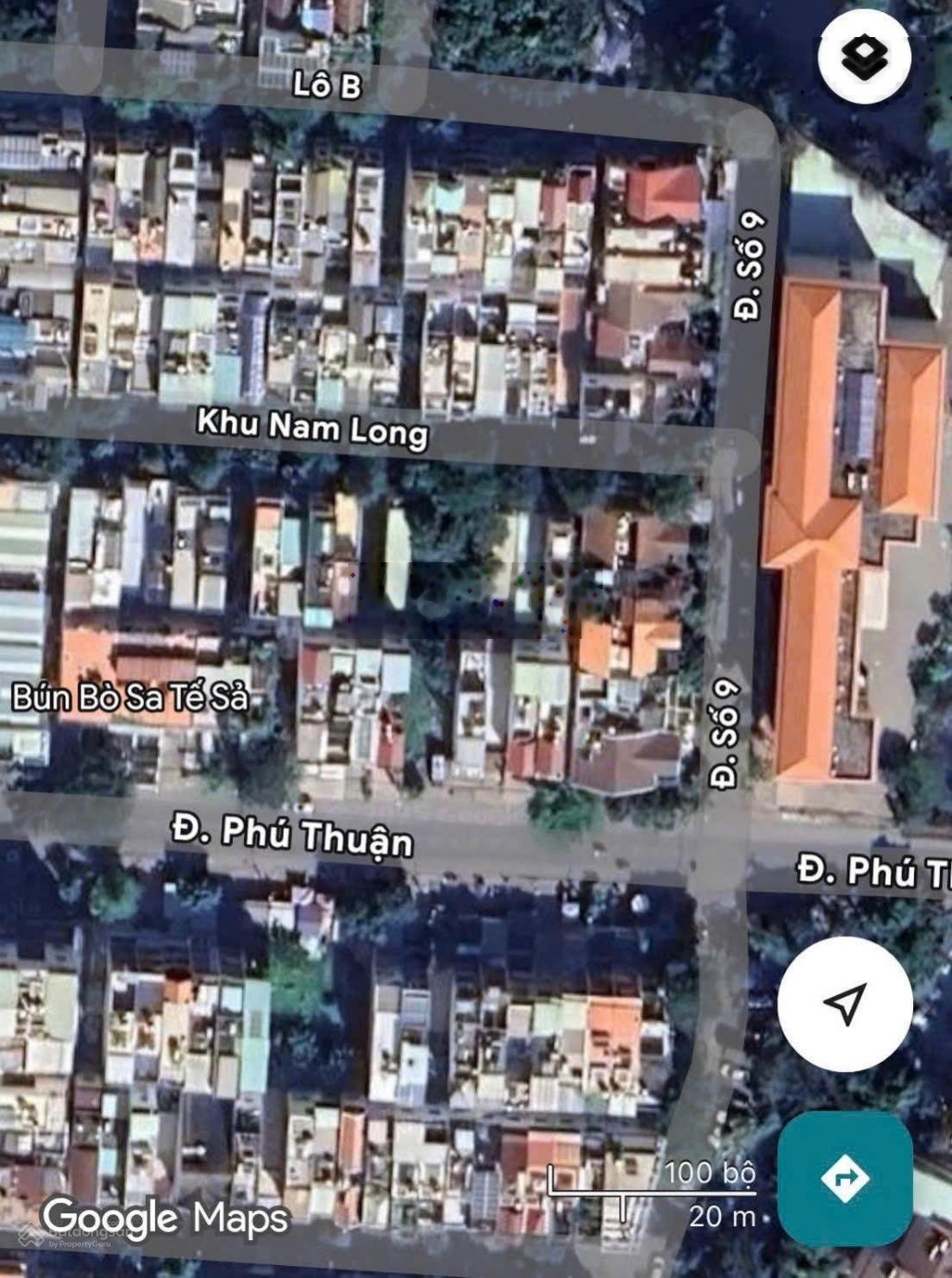952x1278 pixels.
Task: Center map on my current location
Action: click(845, 1003)
